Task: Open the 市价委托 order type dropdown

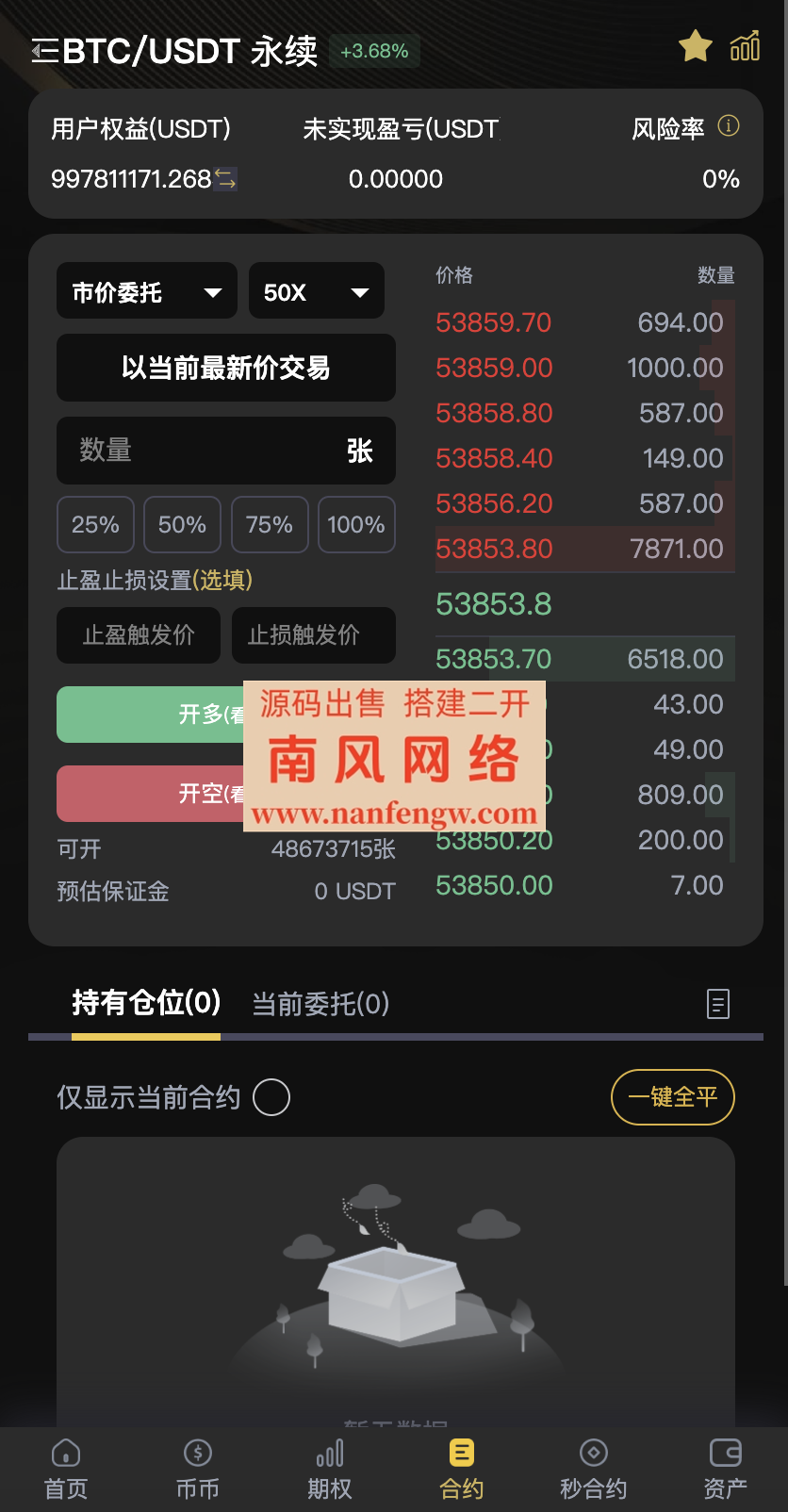Action: (x=146, y=291)
